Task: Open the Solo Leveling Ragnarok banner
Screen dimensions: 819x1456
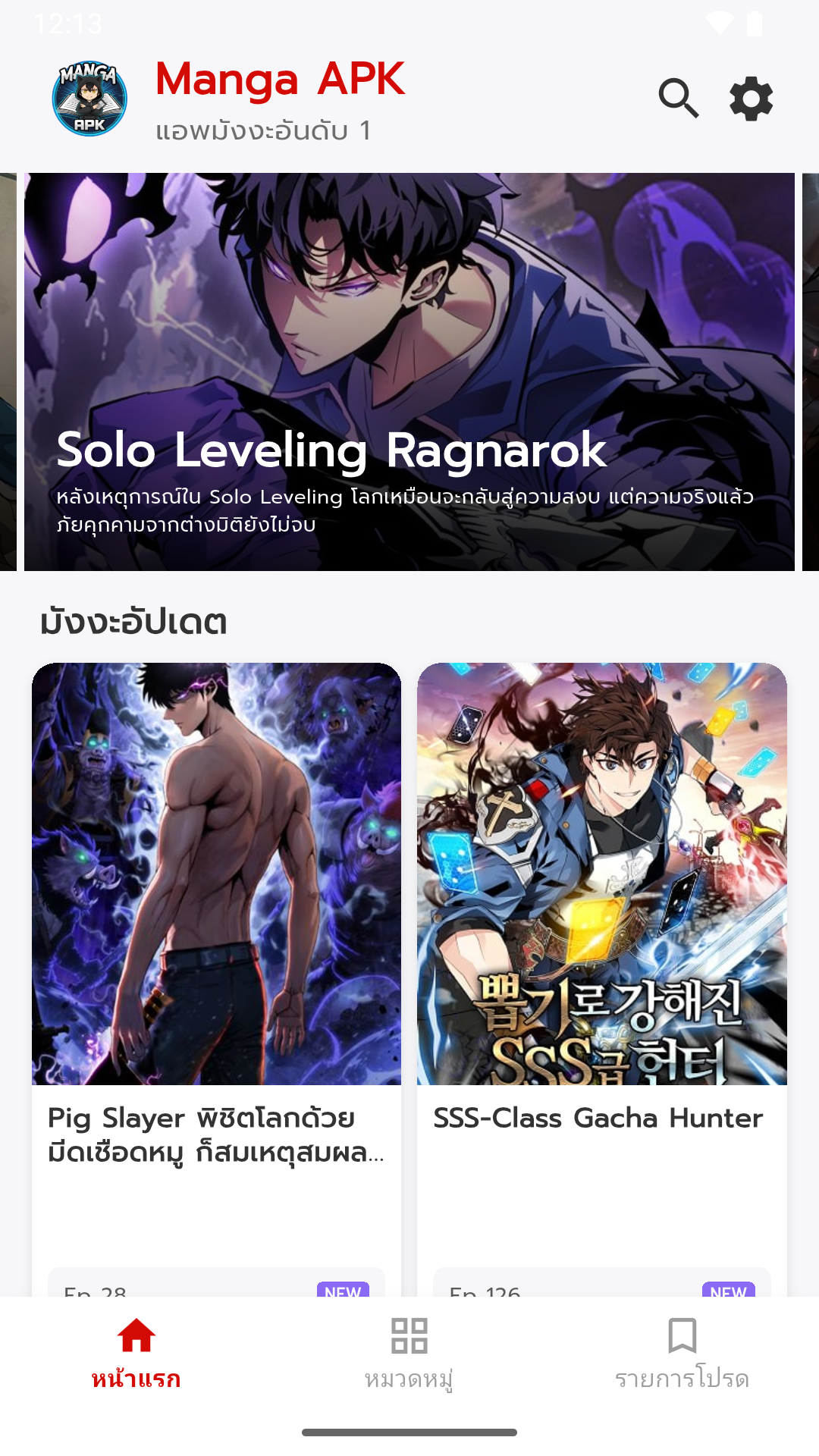Action: (409, 372)
